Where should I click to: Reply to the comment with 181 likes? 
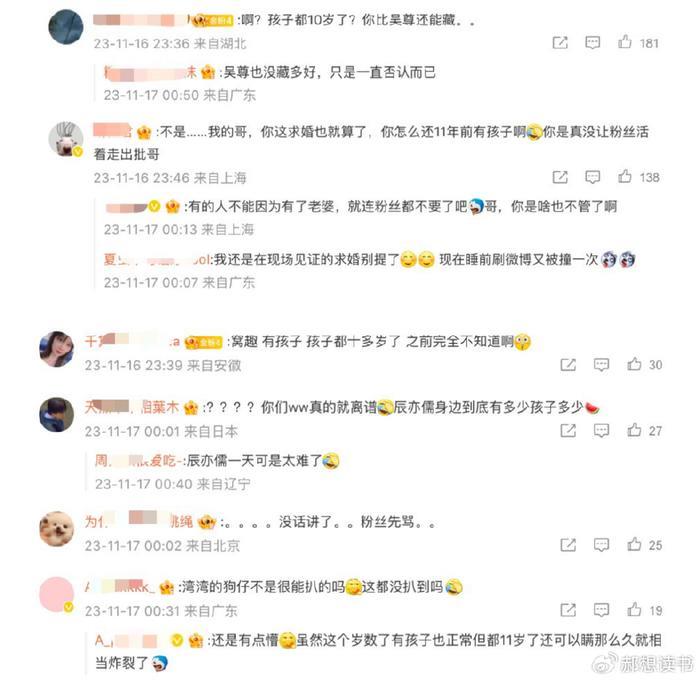click(594, 43)
